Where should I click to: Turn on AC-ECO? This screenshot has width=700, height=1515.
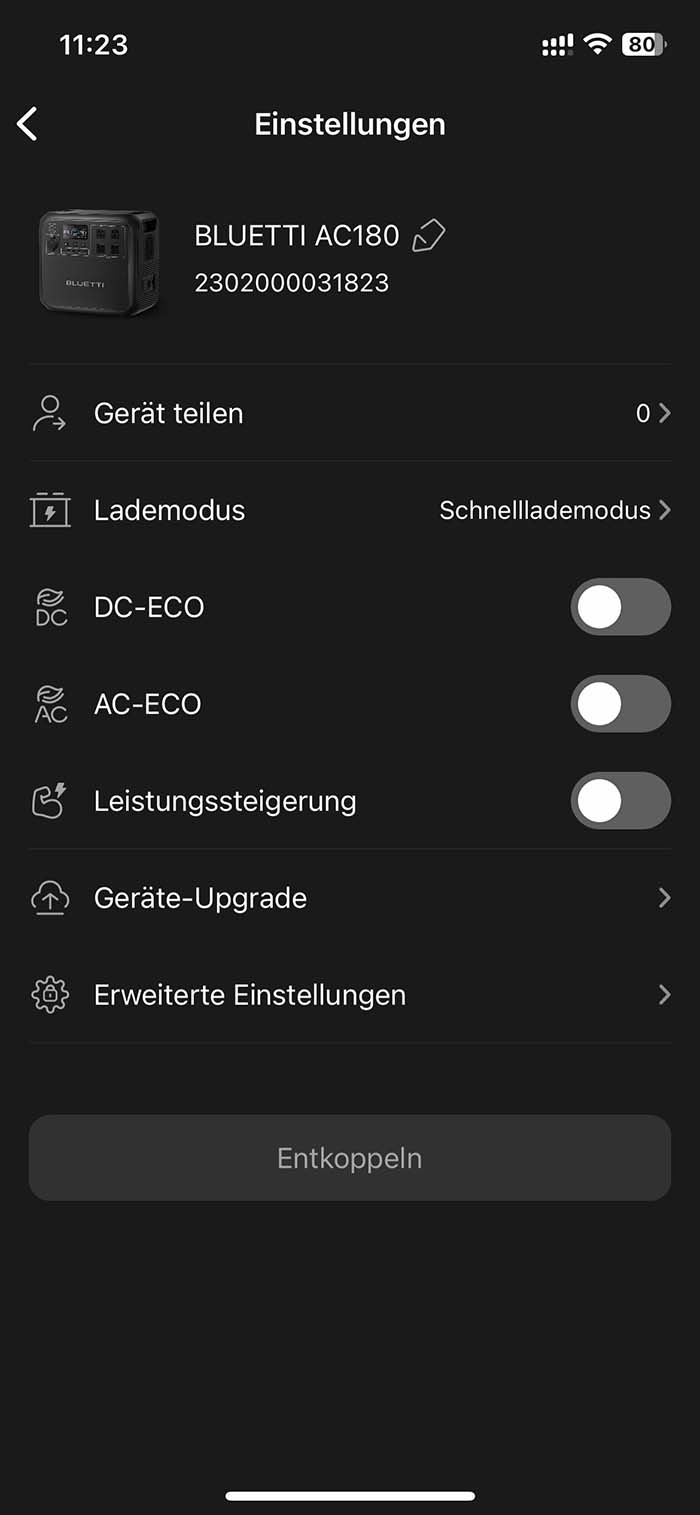[620, 704]
